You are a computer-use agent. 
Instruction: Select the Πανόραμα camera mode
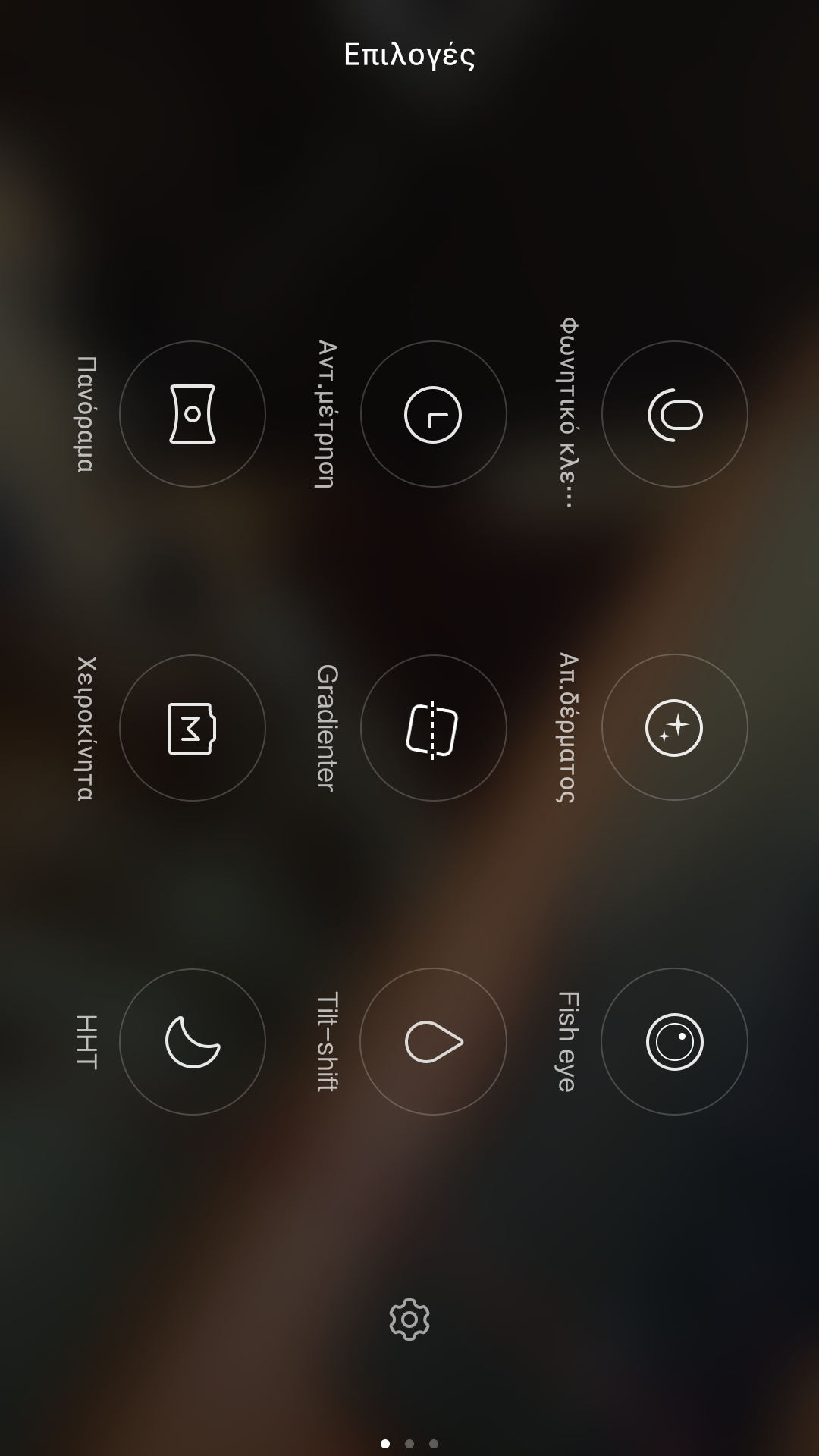[x=193, y=414]
